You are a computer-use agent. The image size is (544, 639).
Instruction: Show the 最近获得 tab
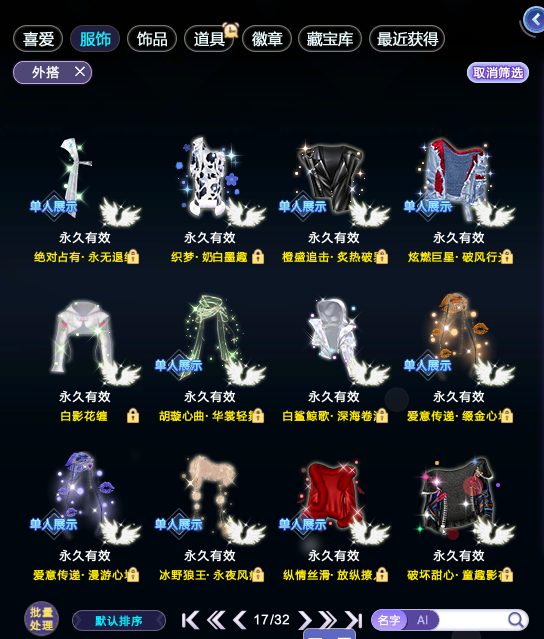(407, 39)
